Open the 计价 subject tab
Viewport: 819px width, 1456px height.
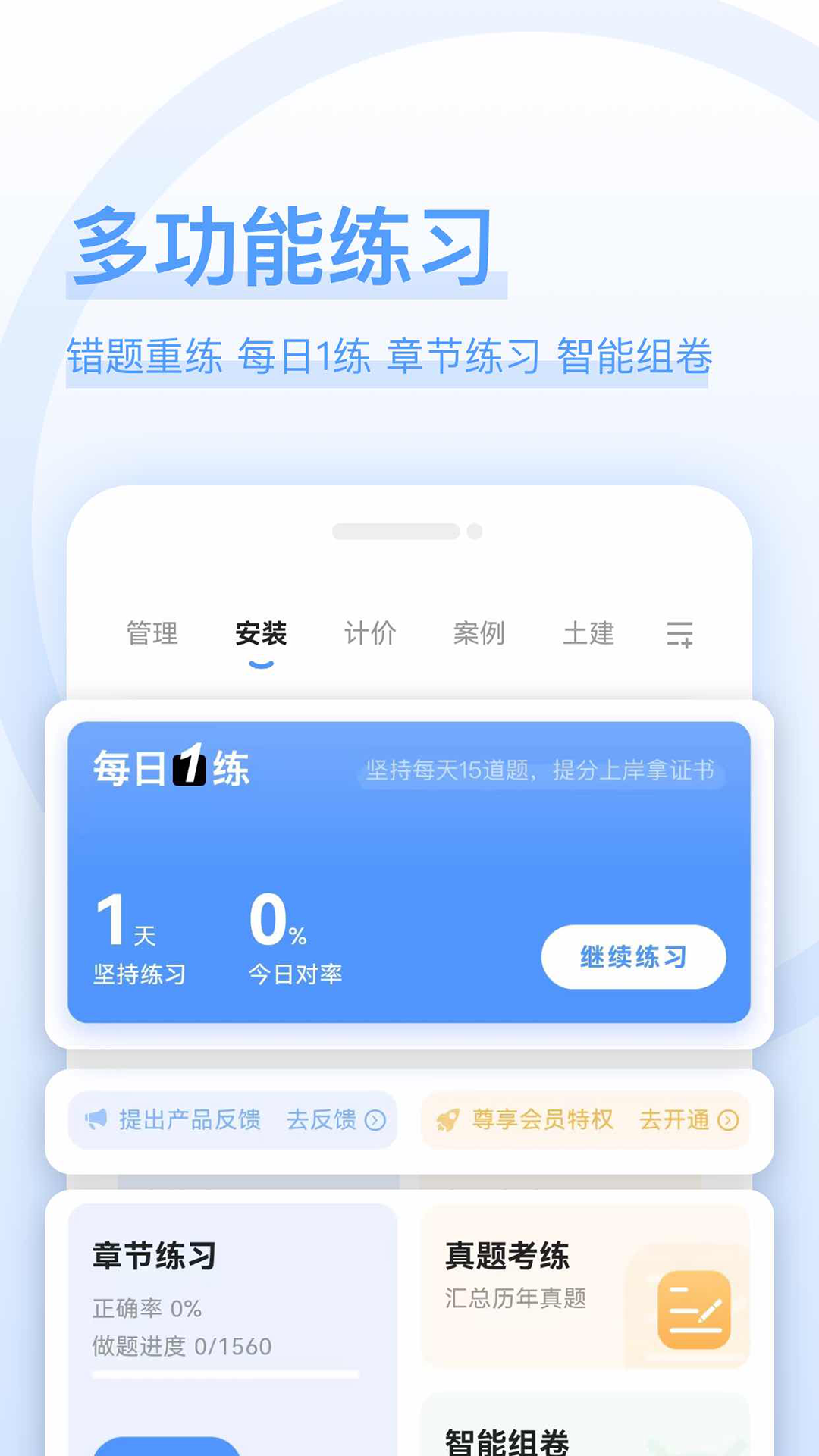369,635
